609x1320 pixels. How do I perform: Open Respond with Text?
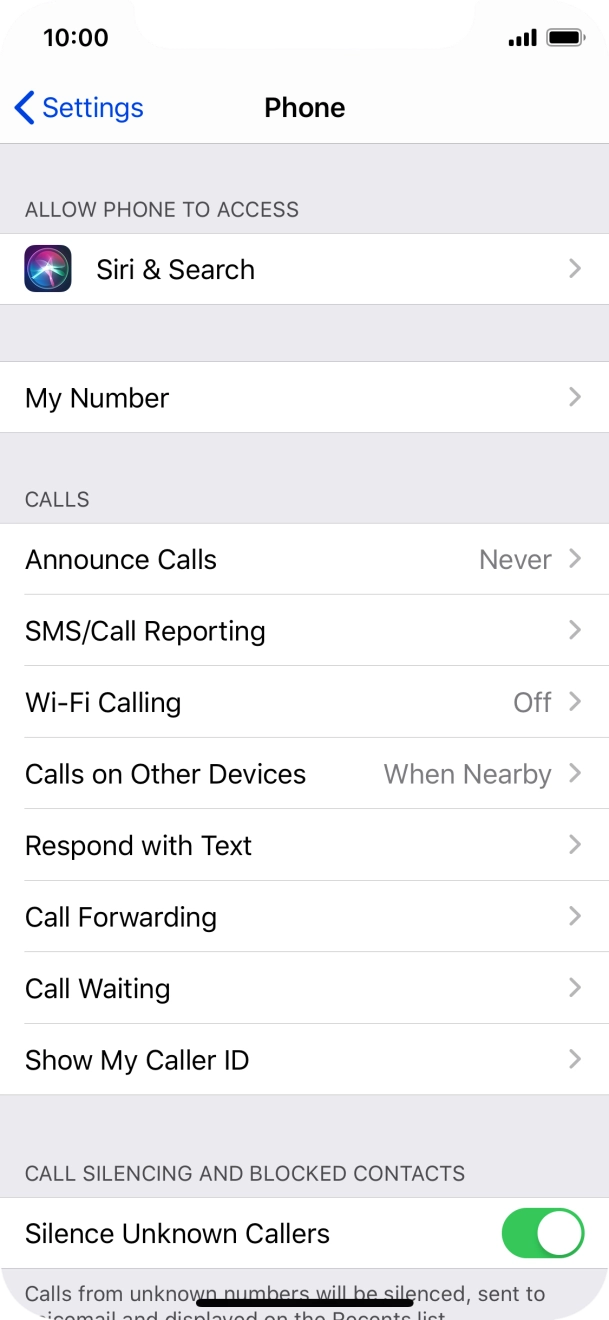point(304,846)
